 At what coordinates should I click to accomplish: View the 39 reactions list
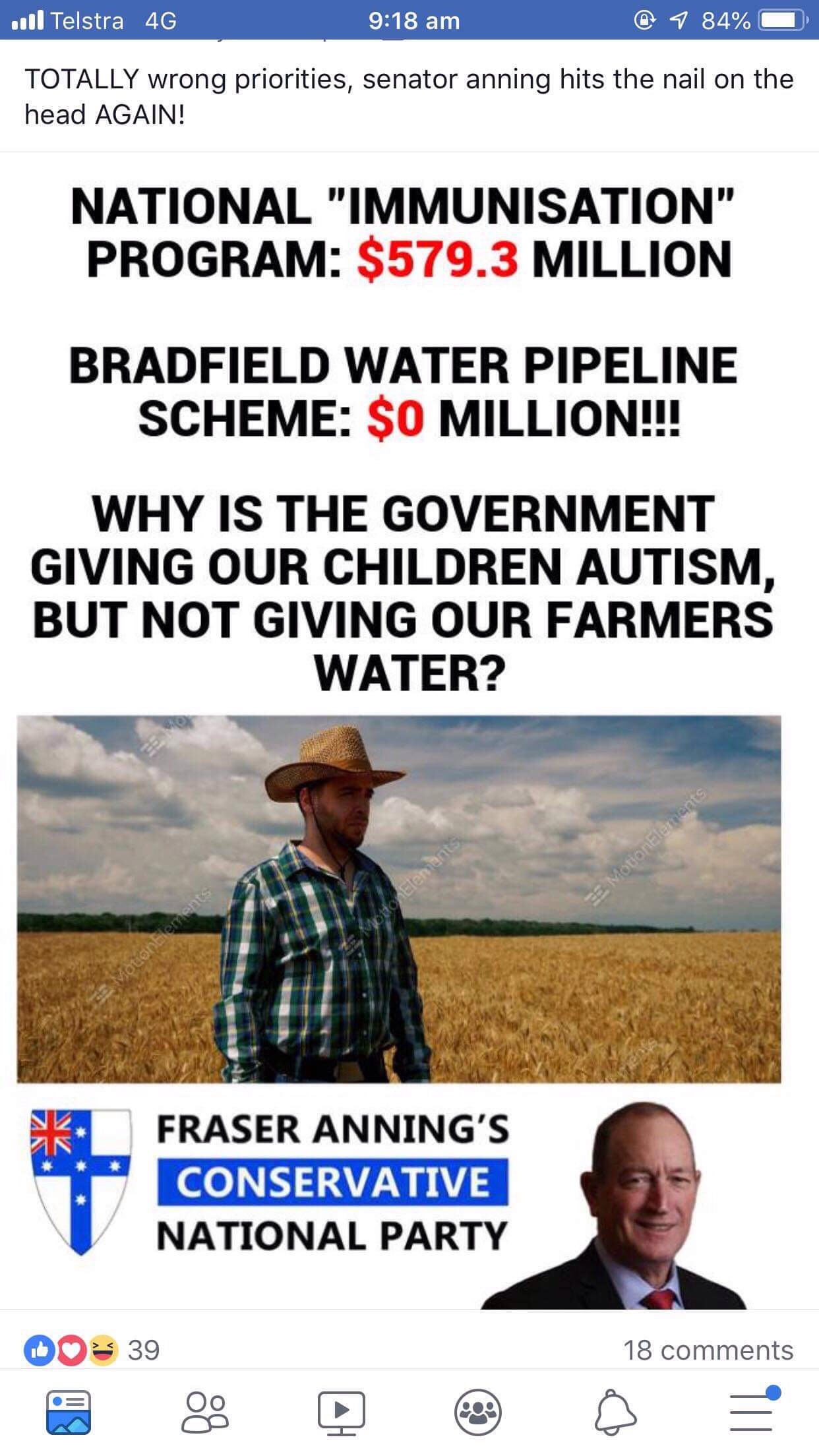pos(92,1350)
